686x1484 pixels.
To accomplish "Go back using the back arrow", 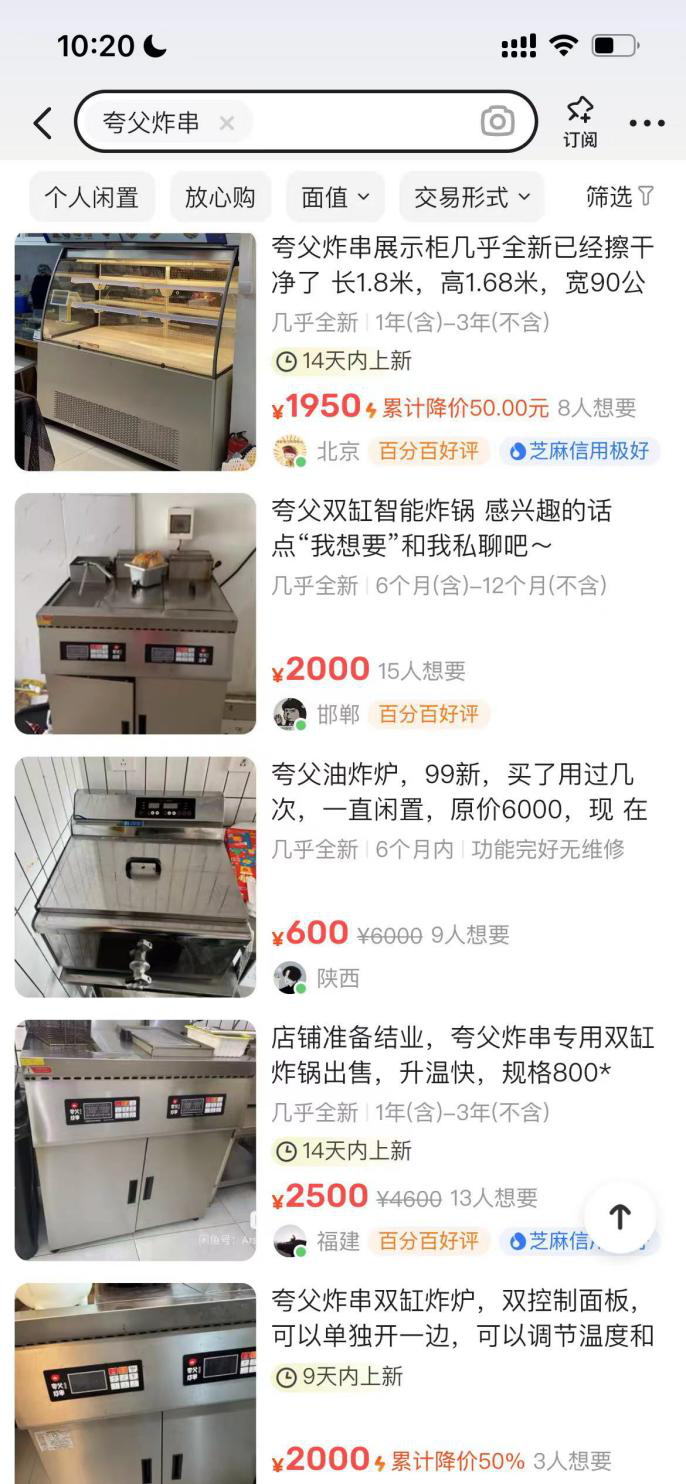I will (42, 123).
